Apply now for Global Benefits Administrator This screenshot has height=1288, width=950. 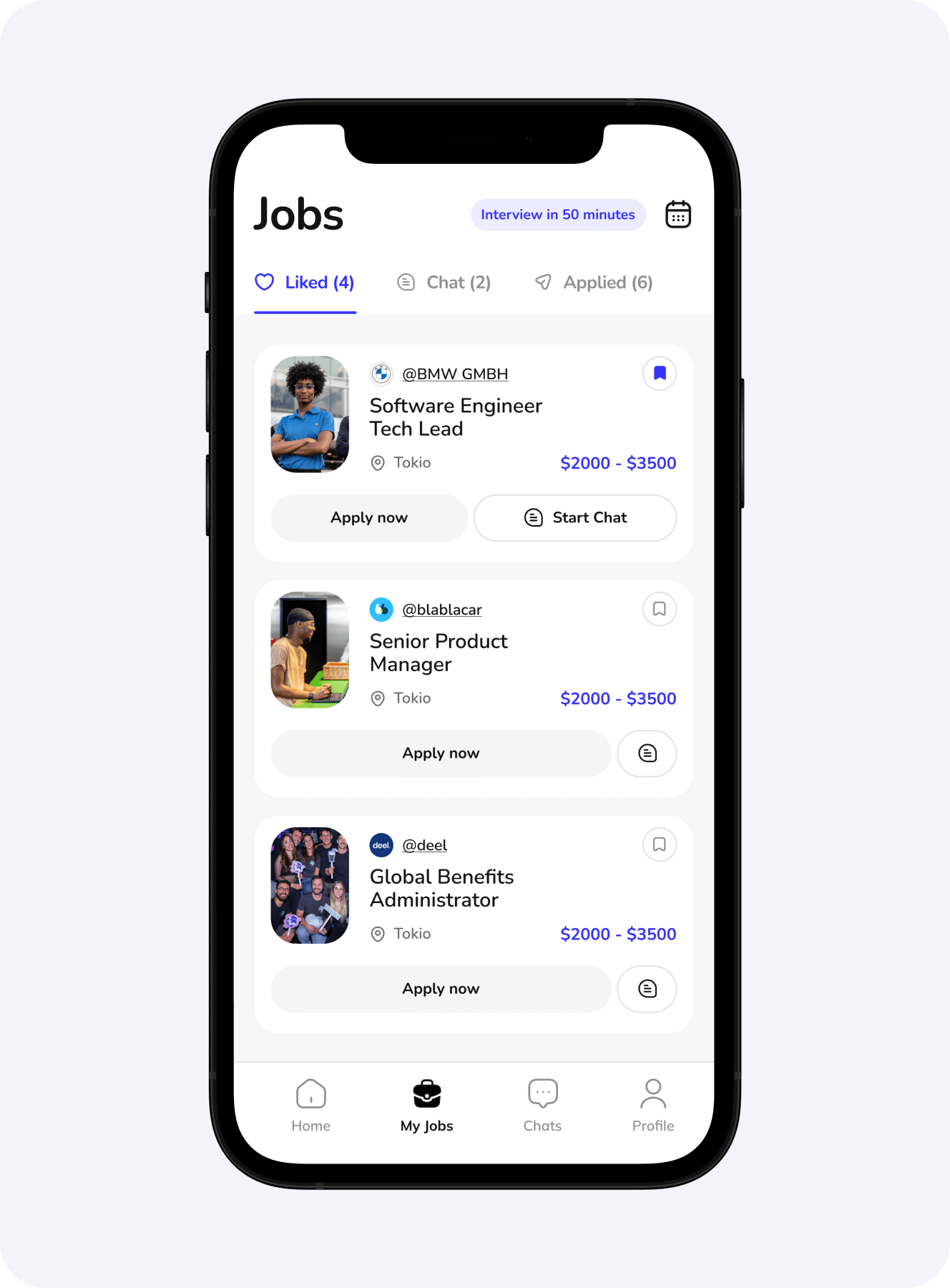(x=441, y=989)
